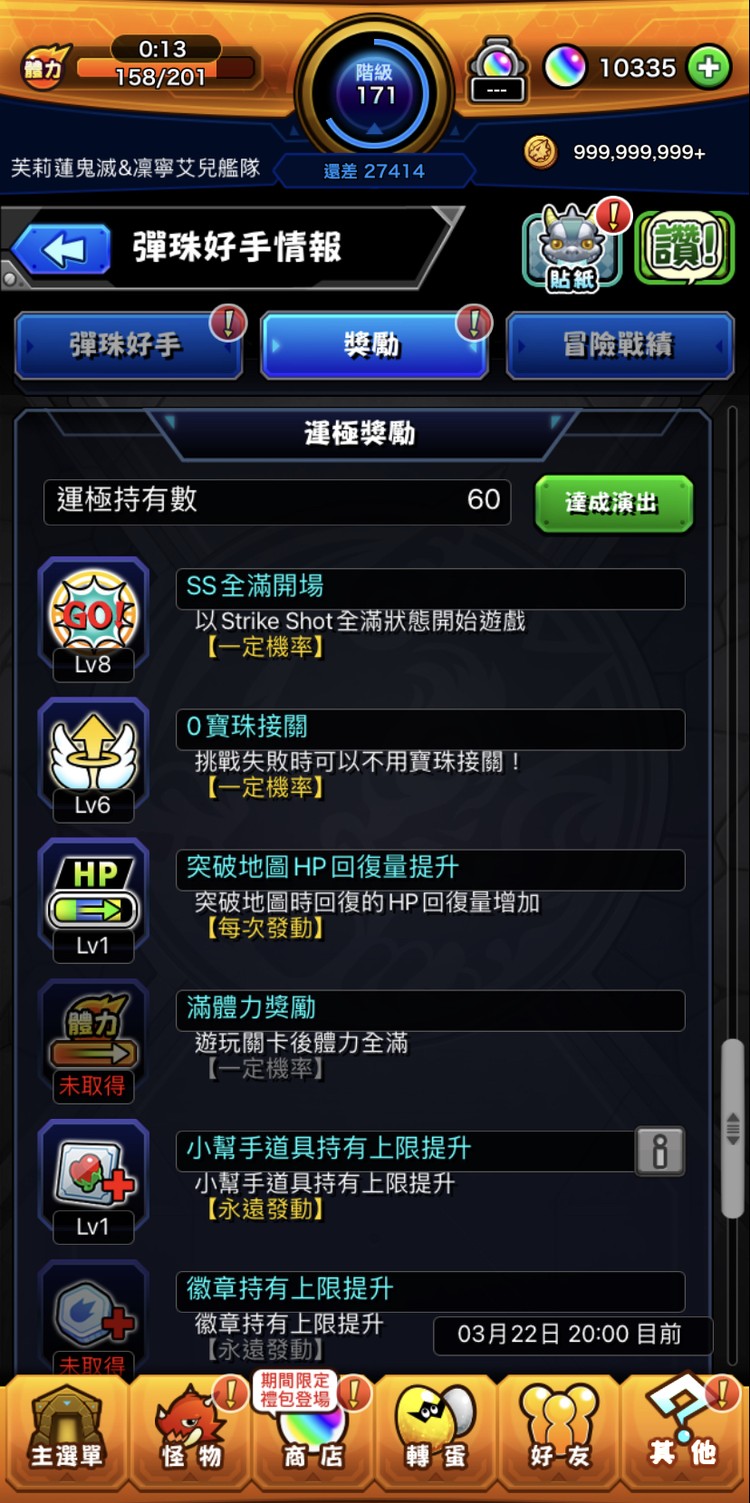Open the info button beside 小幫手道具持有上限提升
The width and height of the screenshot is (750, 1503).
[x=660, y=1153]
